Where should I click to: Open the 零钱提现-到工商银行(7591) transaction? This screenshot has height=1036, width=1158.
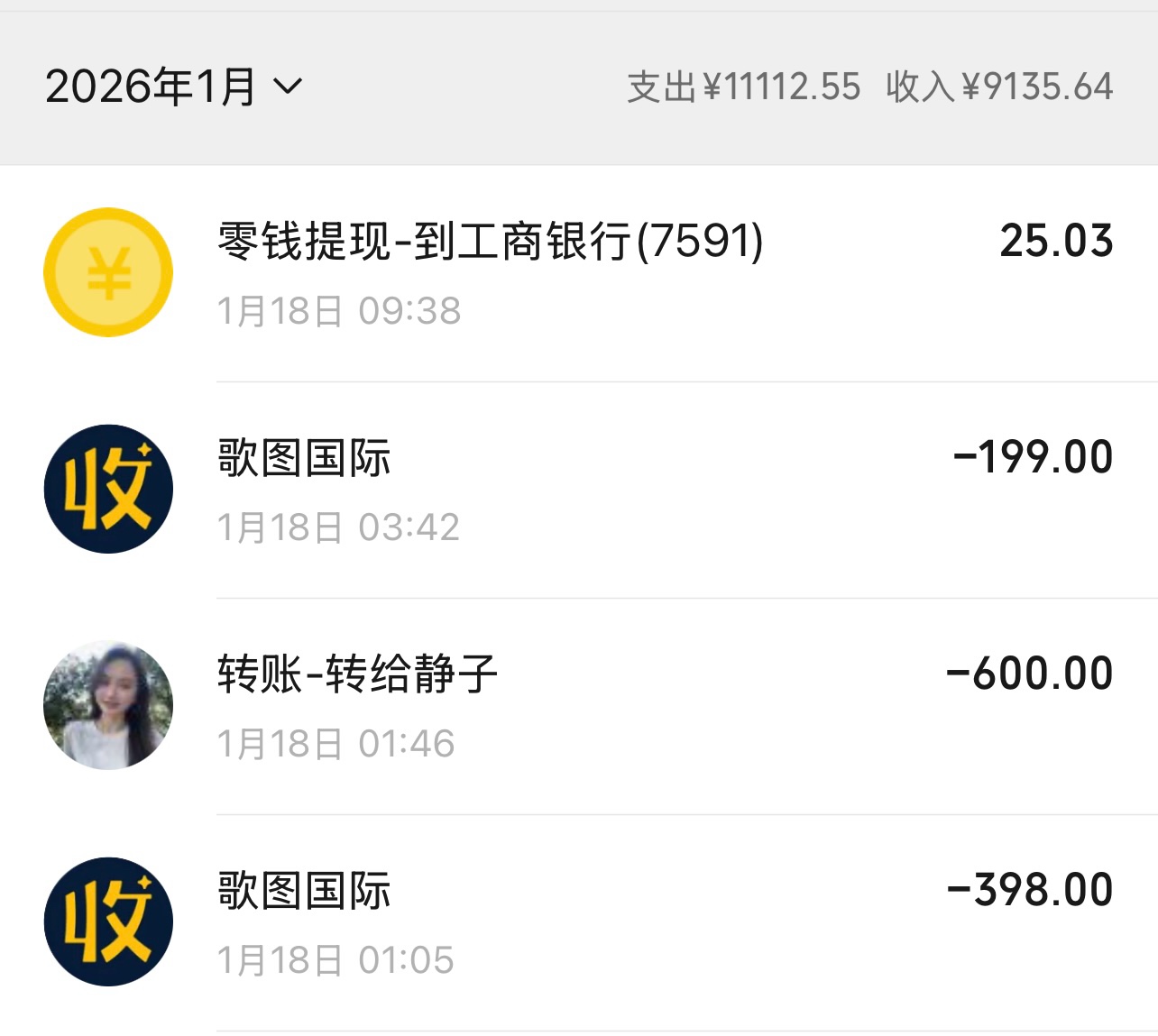click(577, 272)
